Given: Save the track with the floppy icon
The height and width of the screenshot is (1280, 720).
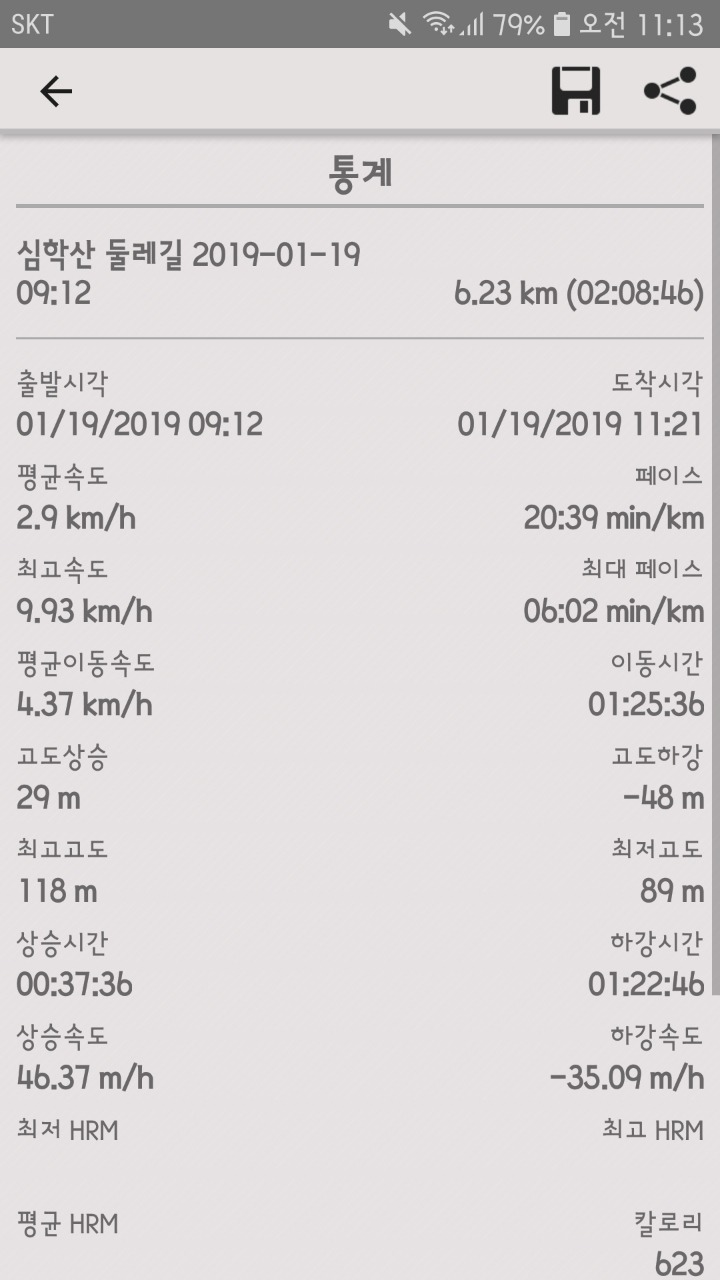Looking at the screenshot, I should point(576,92).
